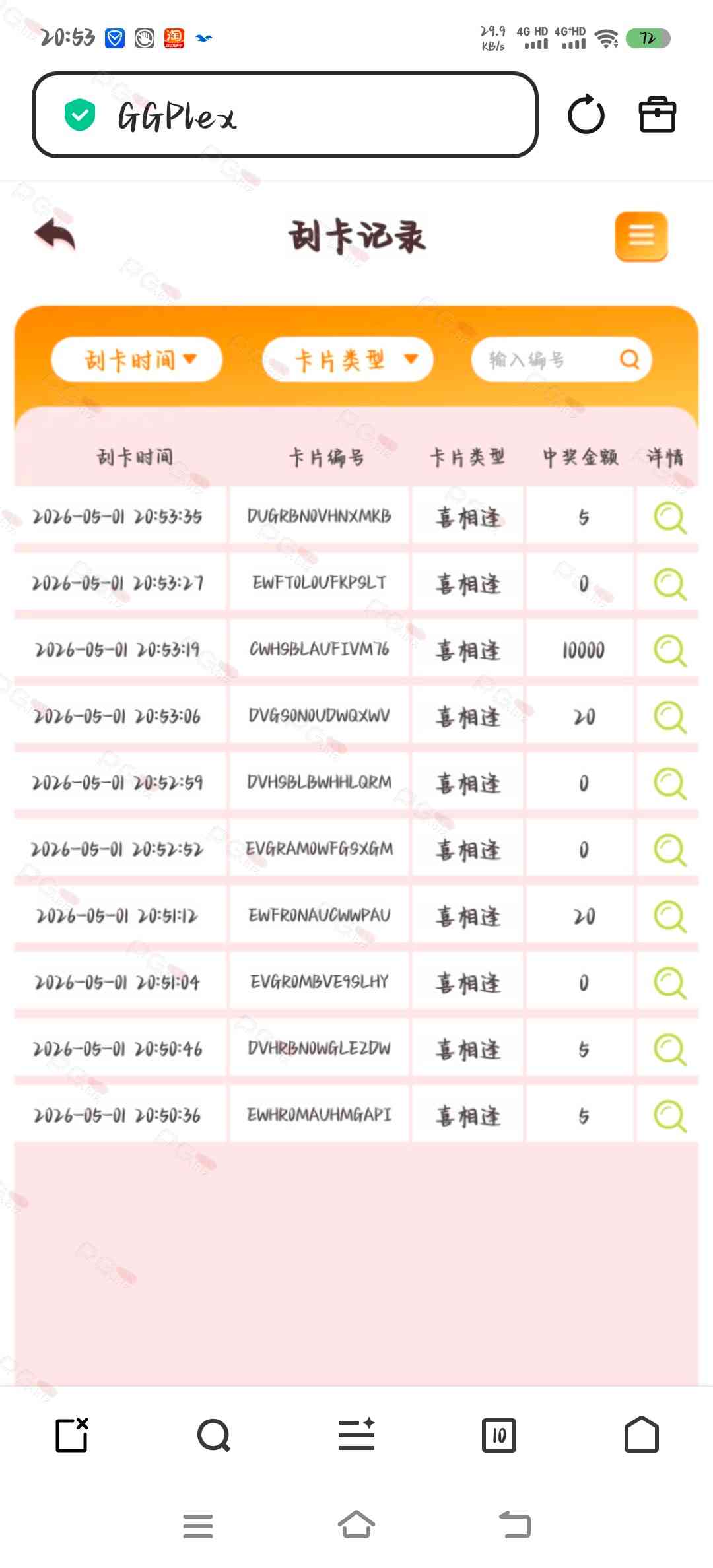Open the browser menu with sparkle icon
This screenshot has height=1568, width=713.
point(356,1435)
